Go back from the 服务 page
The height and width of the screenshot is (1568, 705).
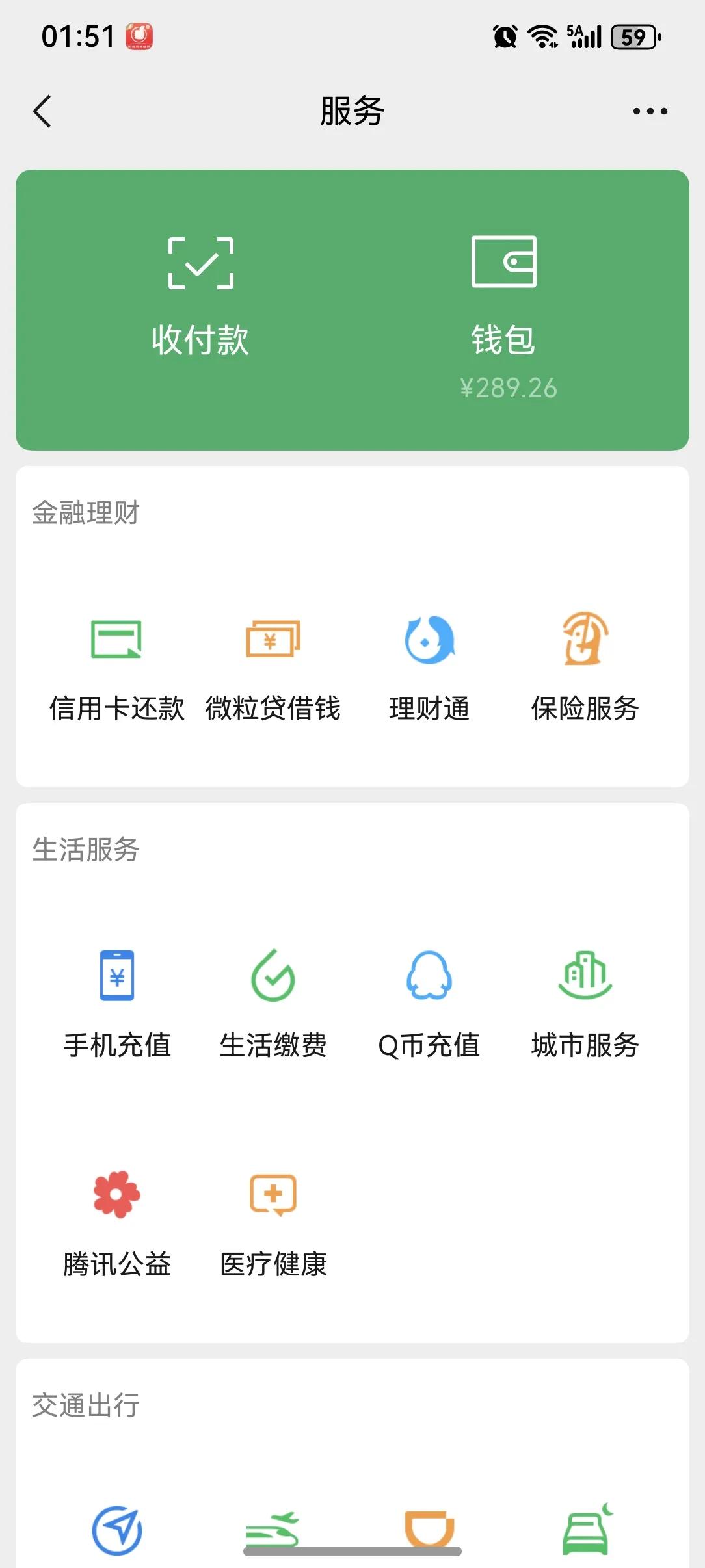(43, 111)
